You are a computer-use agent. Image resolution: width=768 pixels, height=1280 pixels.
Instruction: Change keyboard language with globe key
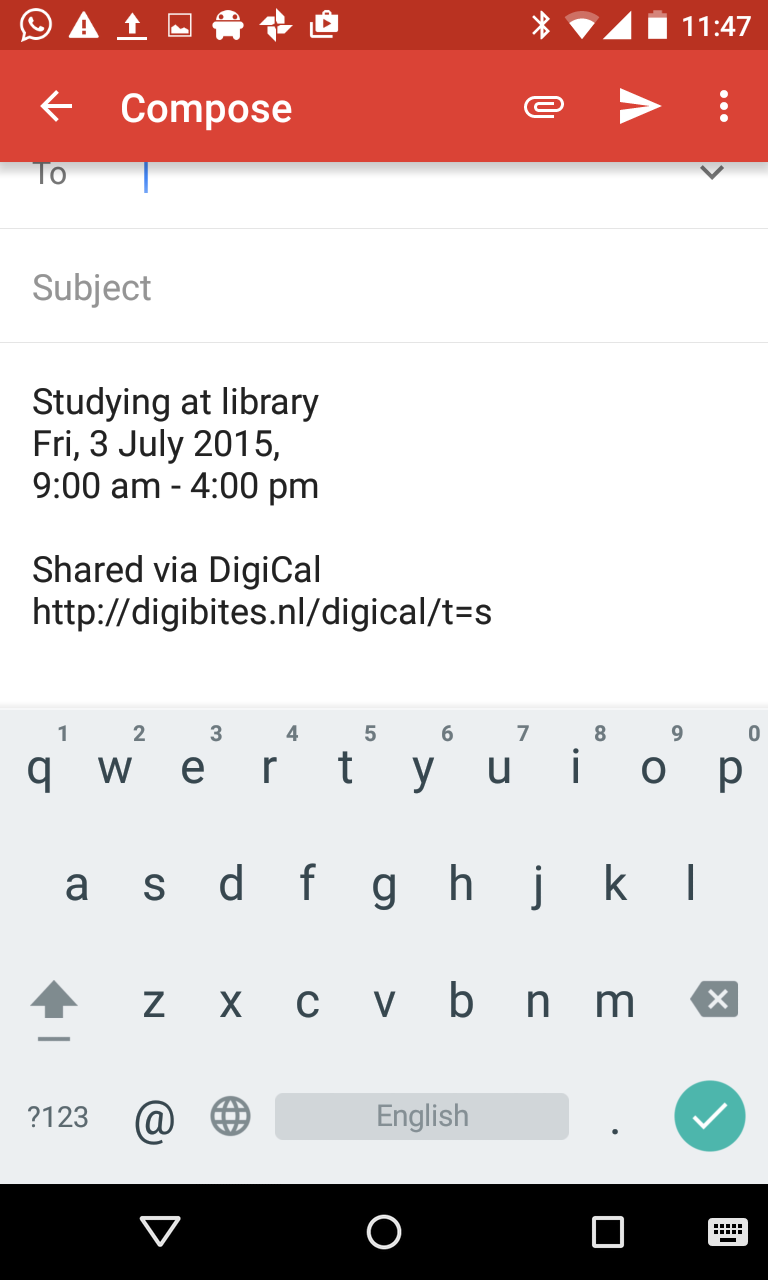pos(230,1117)
